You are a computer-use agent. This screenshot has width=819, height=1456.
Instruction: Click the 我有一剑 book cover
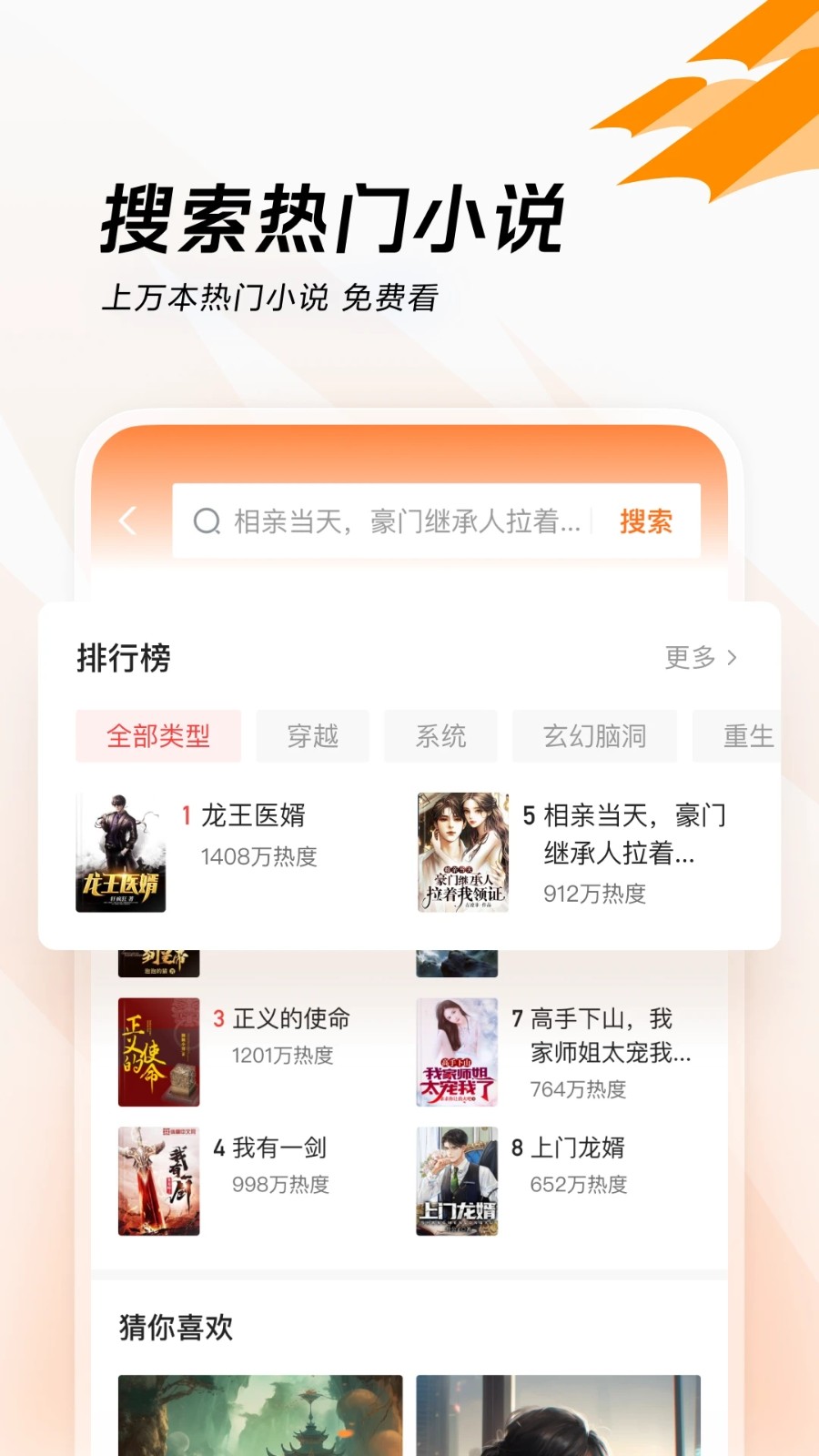pyautogui.click(x=158, y=1179)
